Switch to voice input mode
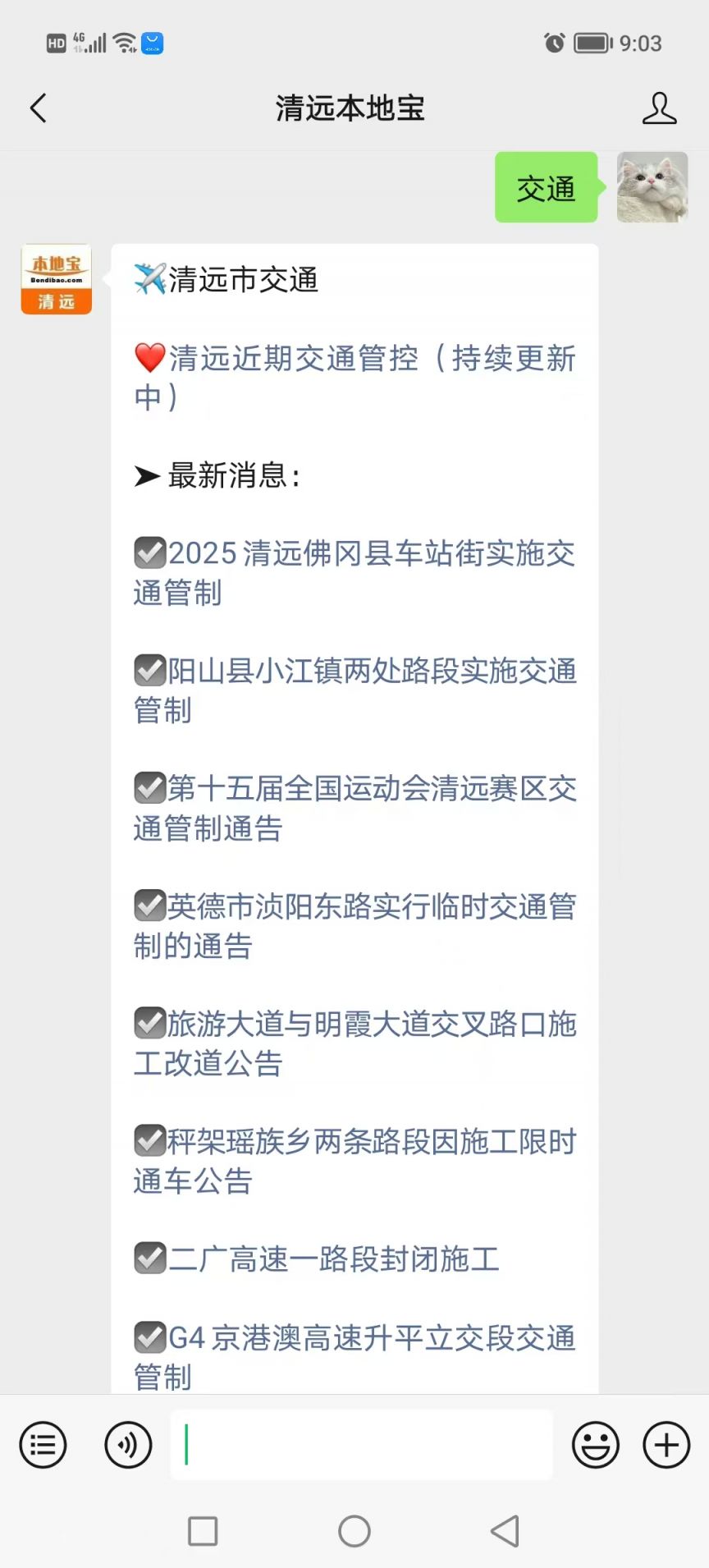 pos(128,1445)
